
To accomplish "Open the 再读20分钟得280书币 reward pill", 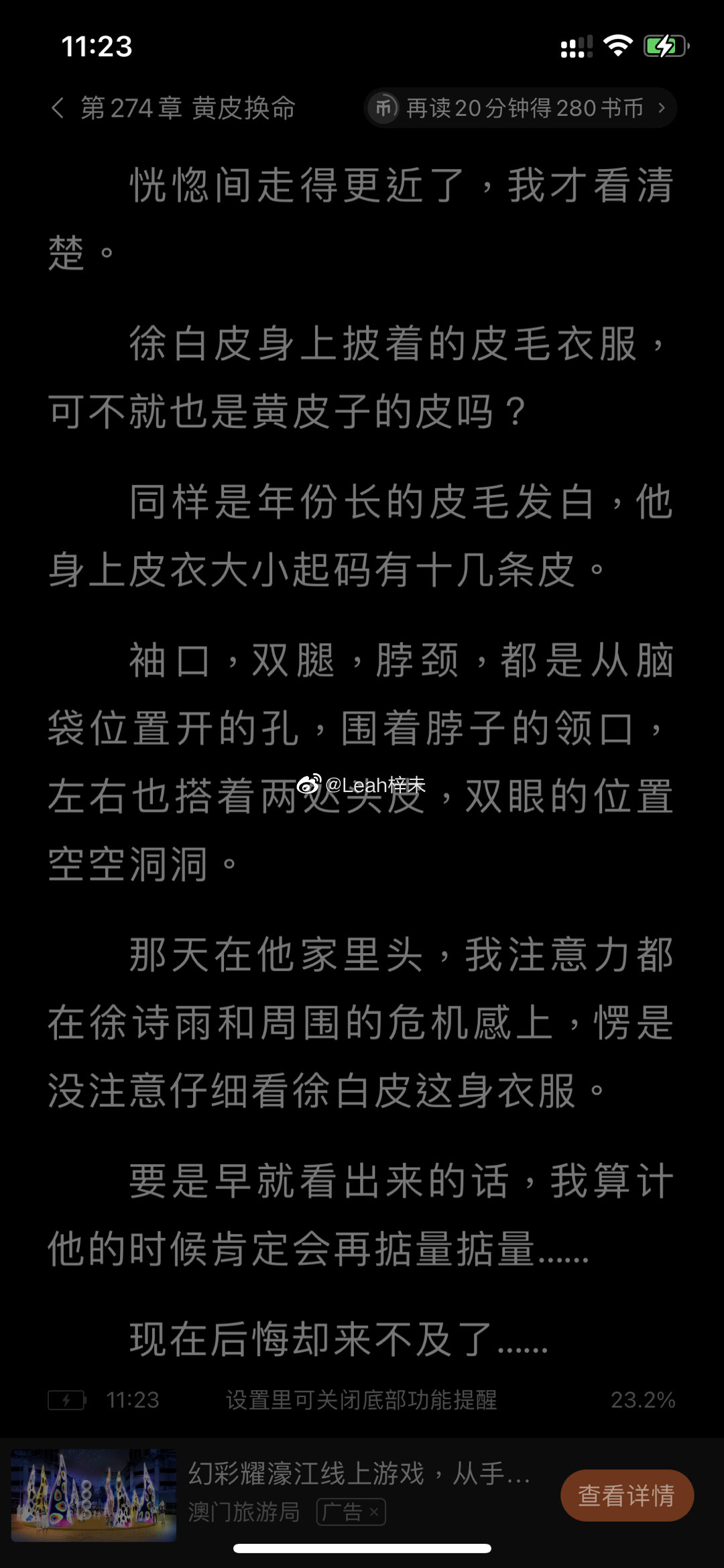I will [x=520, y=108].
